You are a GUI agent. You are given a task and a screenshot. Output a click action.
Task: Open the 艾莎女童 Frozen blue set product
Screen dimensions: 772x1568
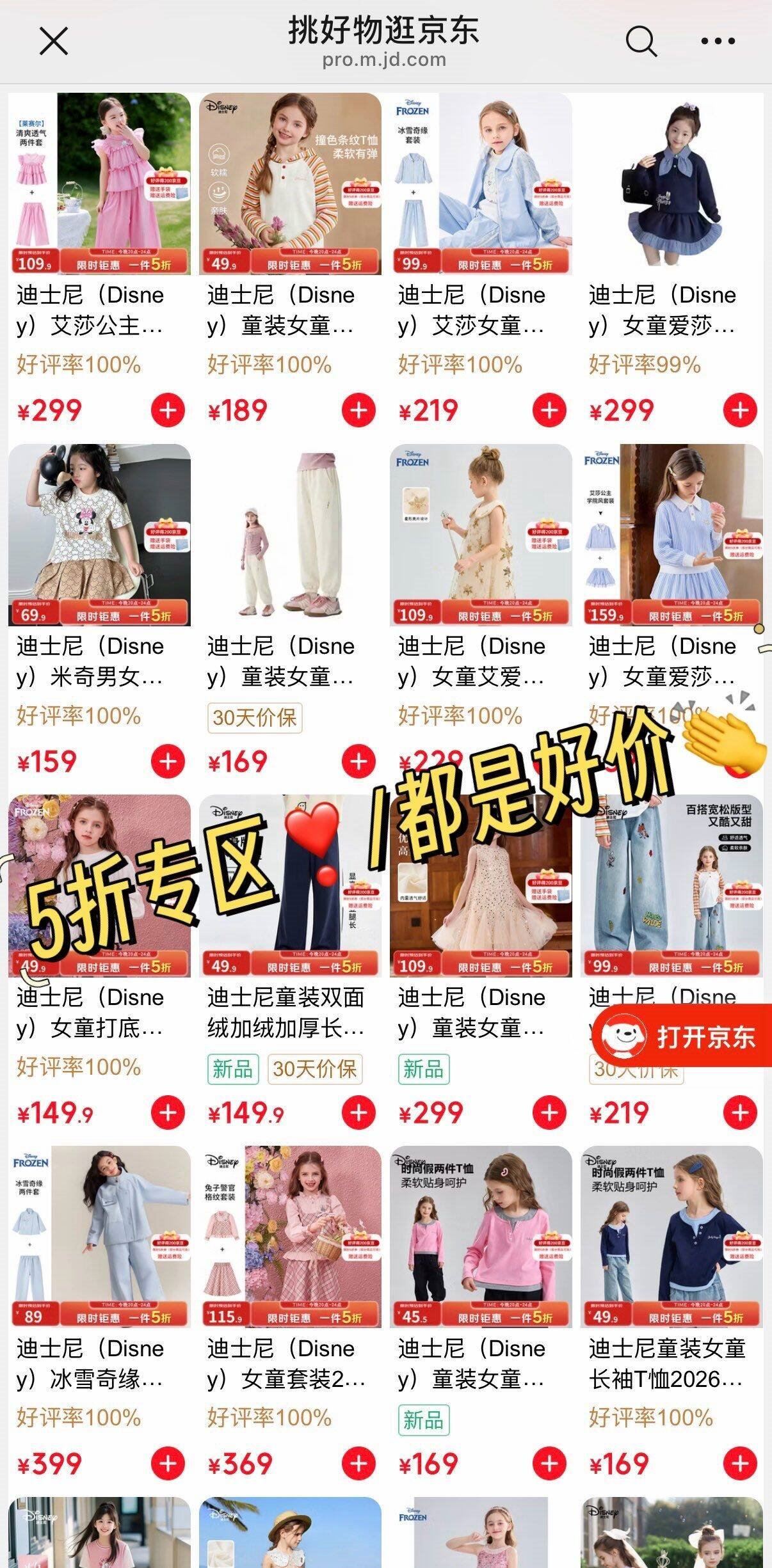(481, 184)
